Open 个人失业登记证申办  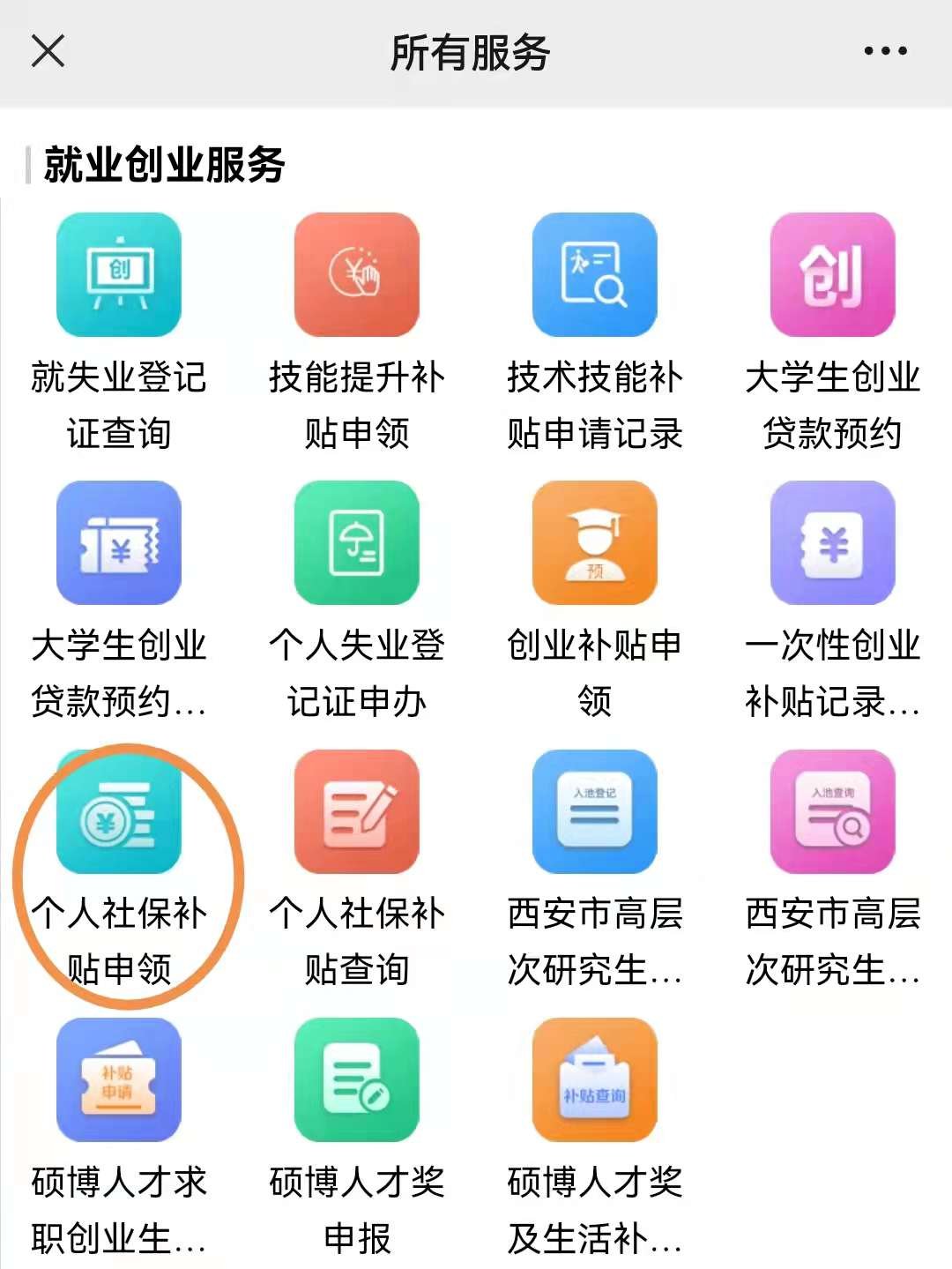(357, 543)
